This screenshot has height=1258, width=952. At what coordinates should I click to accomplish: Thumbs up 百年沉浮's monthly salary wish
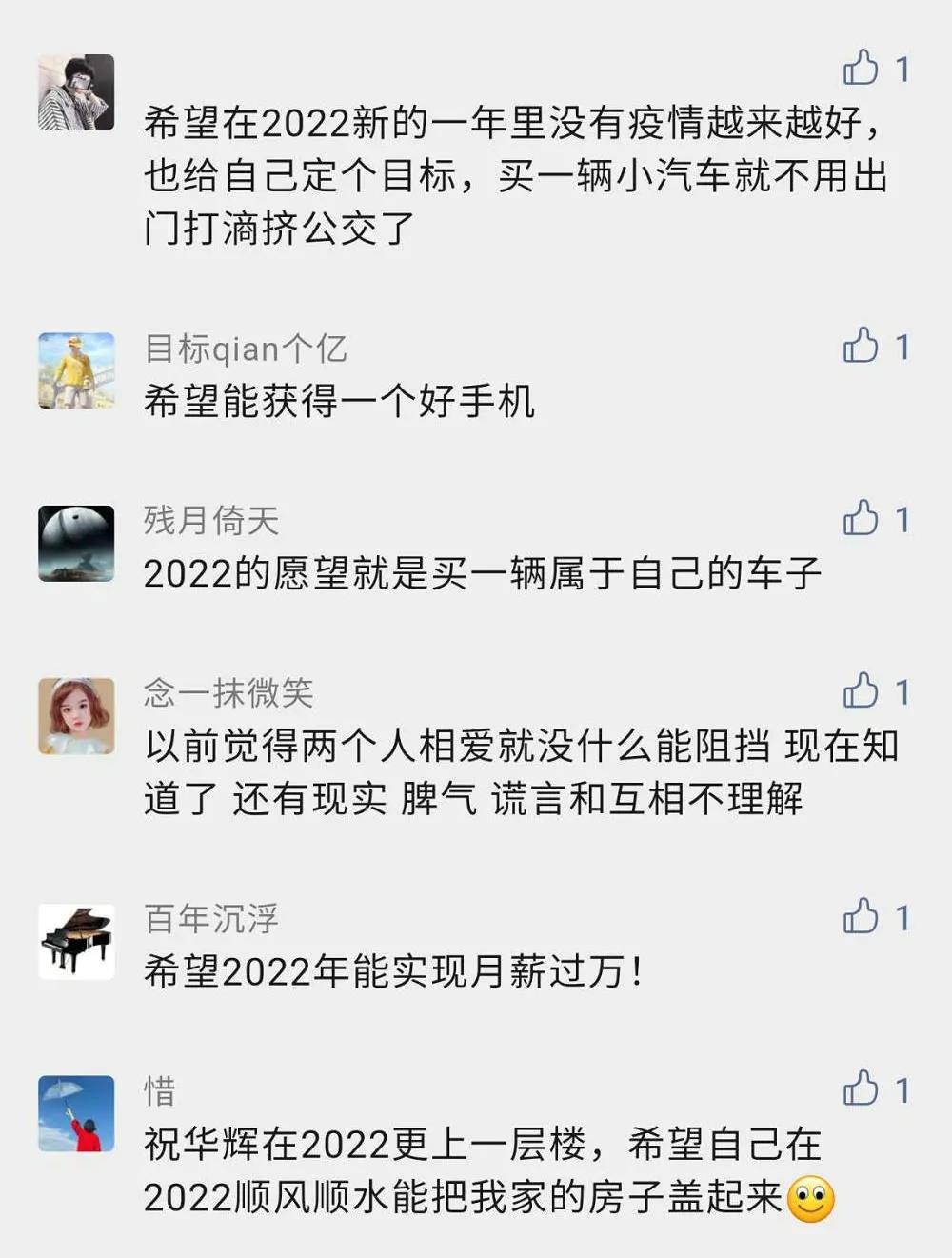tap(861, 917)
